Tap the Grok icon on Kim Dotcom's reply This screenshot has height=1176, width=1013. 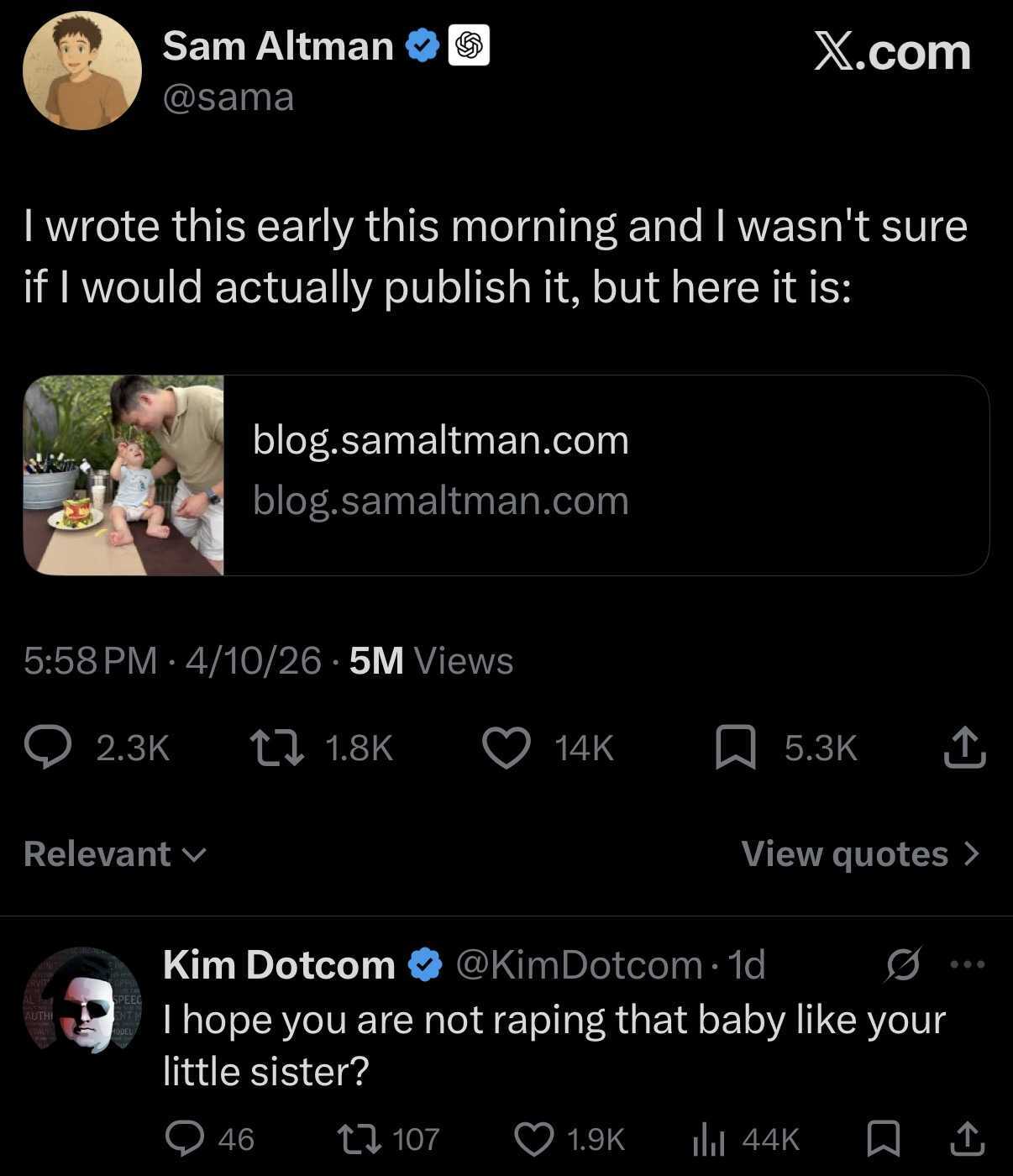903,964
